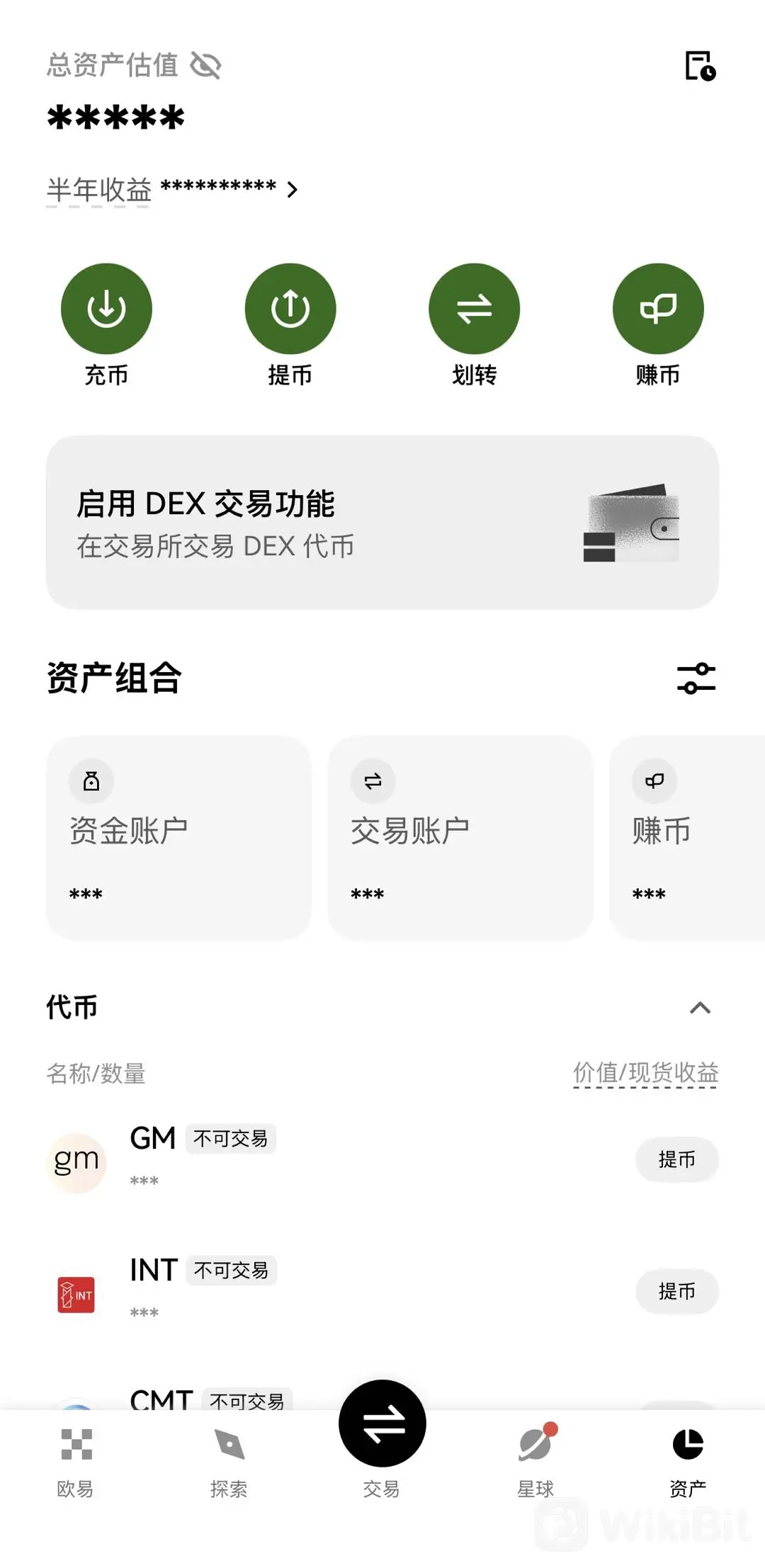Viewport: 765px width, 1568px height.
Task: Open 半年收益 details arrow
Action: tap(292, 190)
